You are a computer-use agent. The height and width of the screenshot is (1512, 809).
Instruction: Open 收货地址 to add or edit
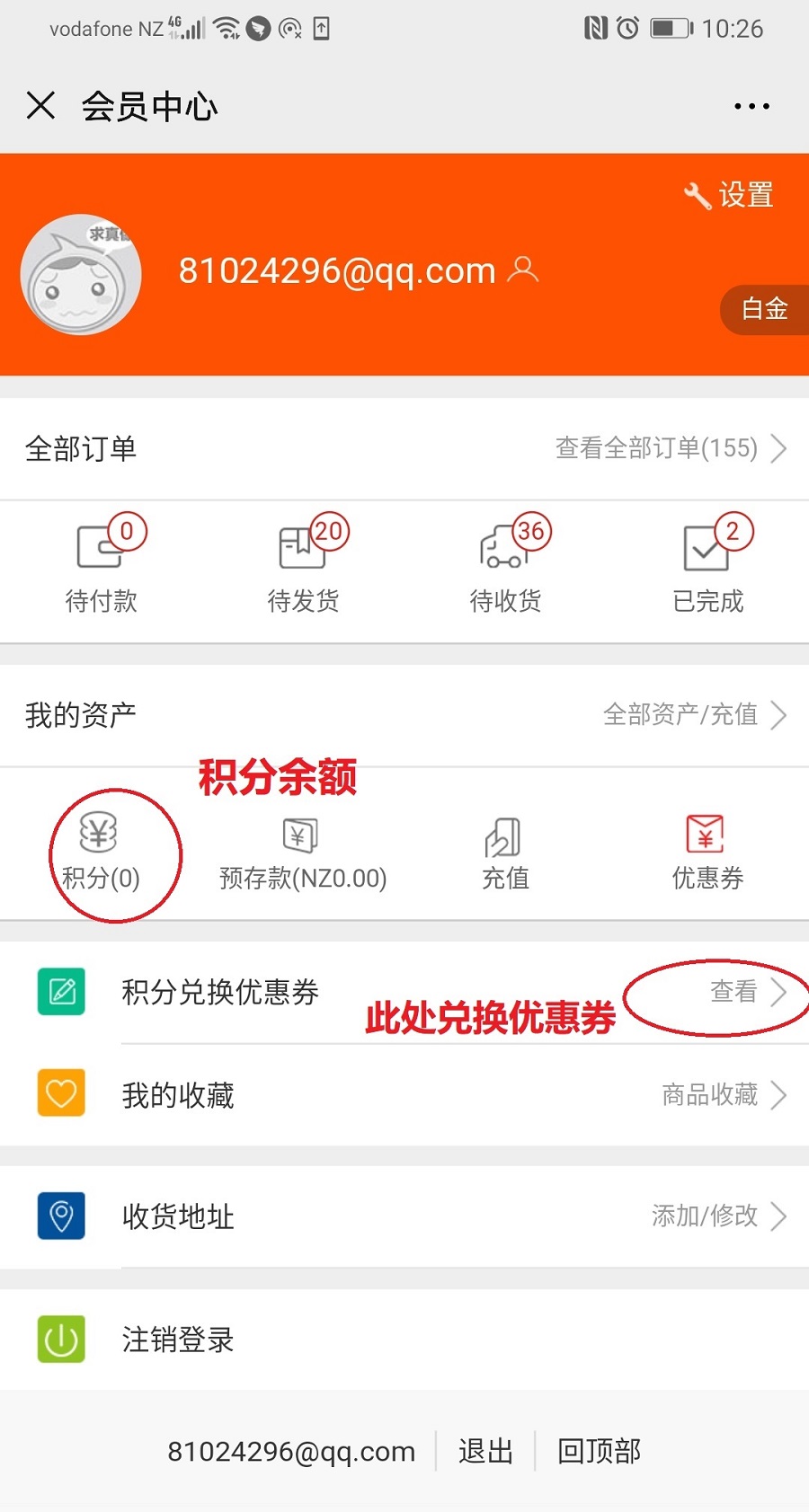pos(404,1216)
